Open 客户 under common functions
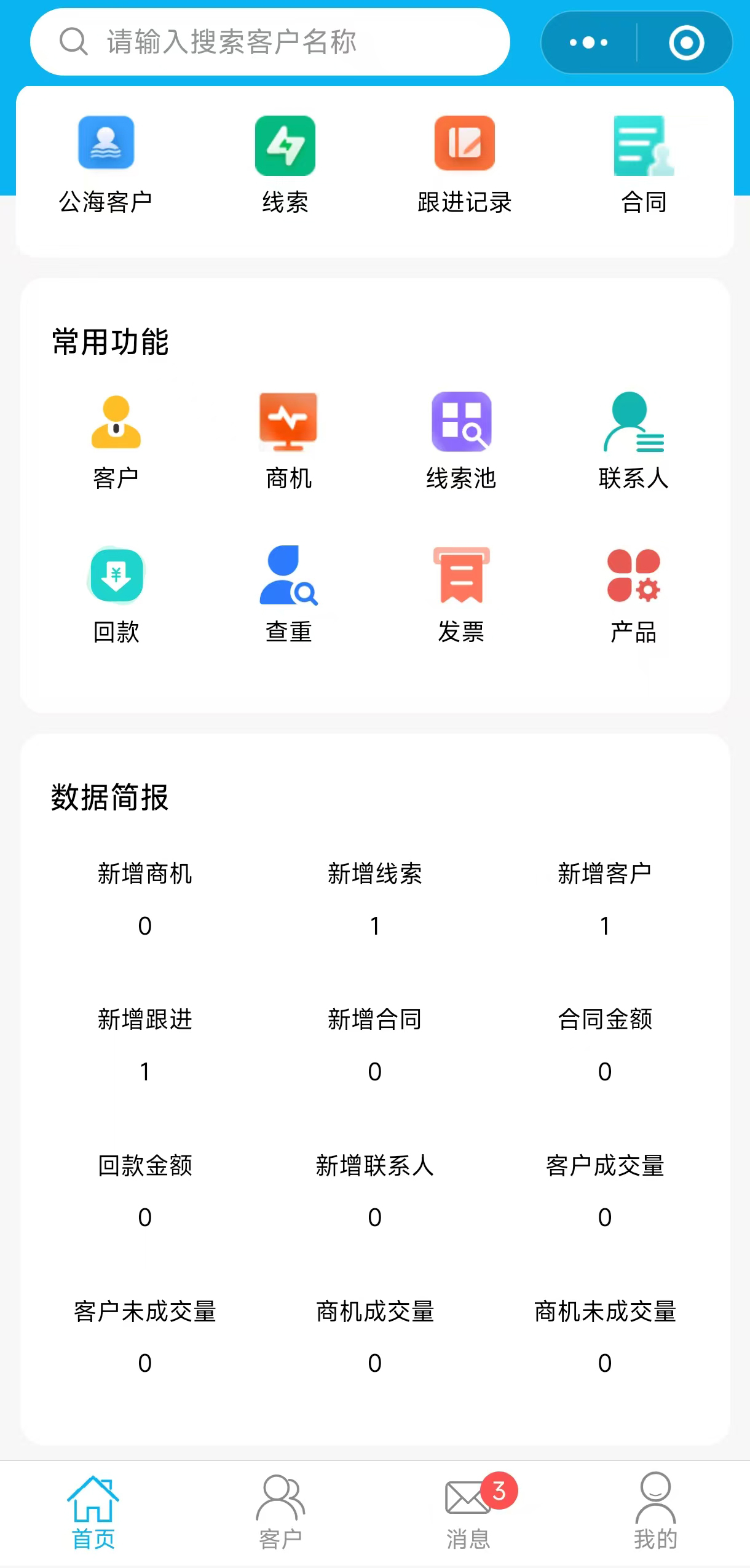750x1568 pixels. coord(116,439)
